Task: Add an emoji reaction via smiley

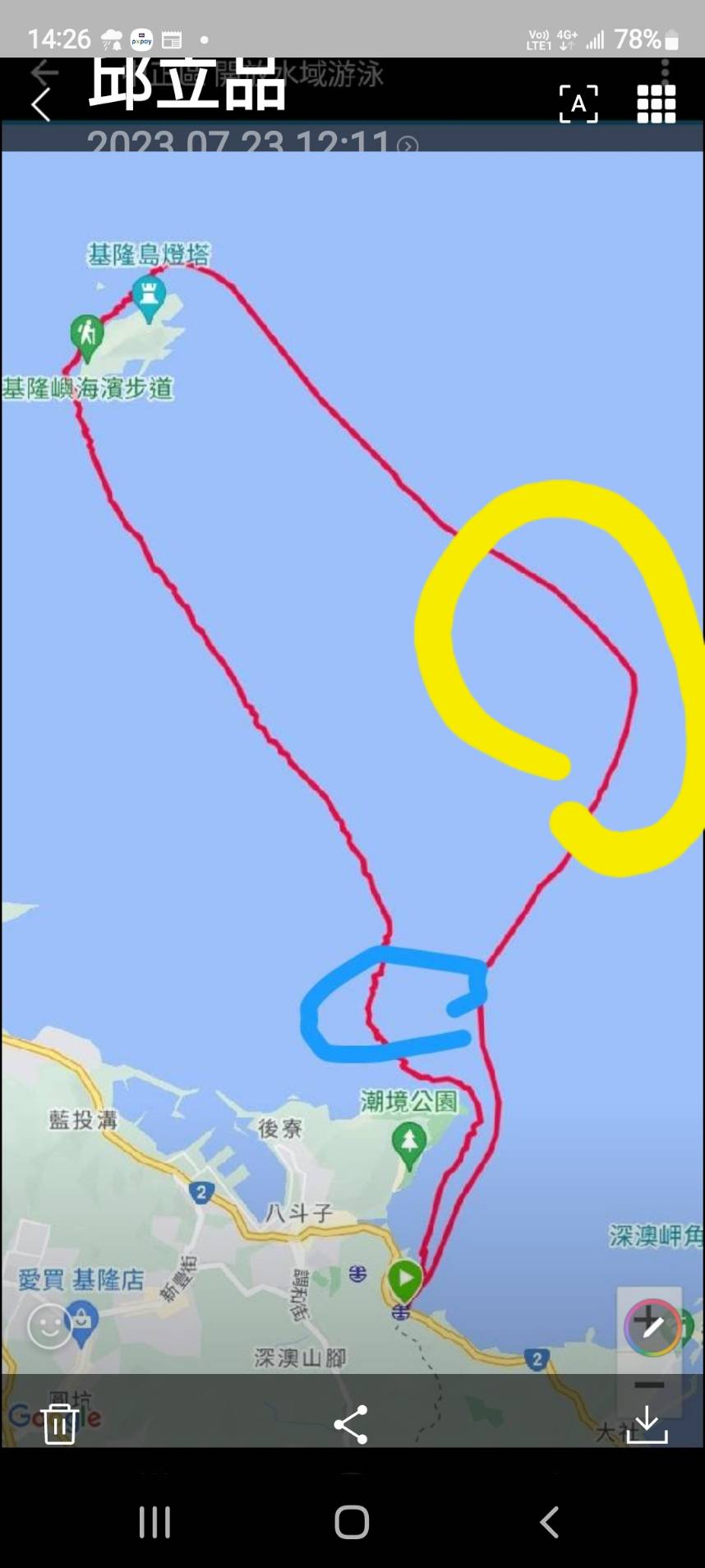Action: coord(49,1325)
